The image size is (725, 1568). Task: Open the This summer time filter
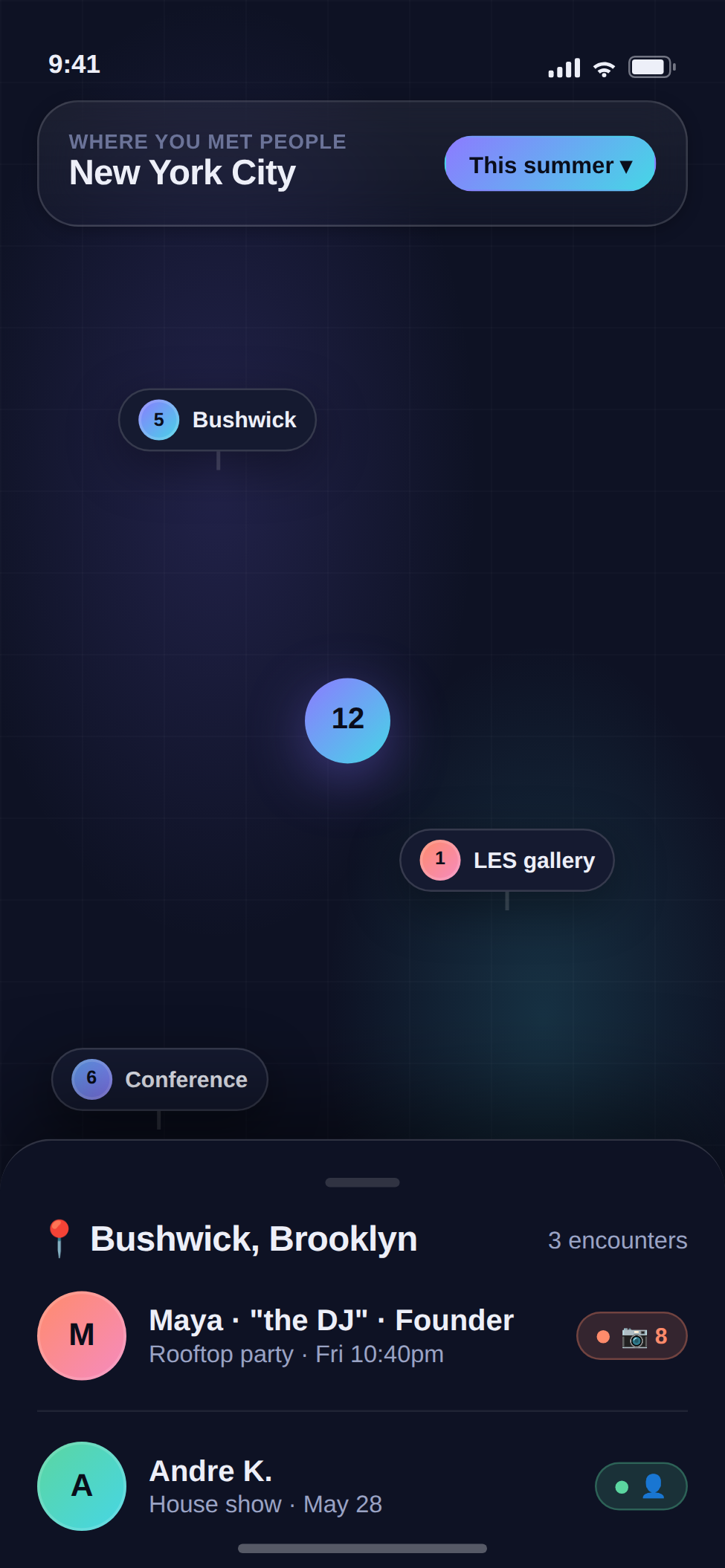(550, 163)
